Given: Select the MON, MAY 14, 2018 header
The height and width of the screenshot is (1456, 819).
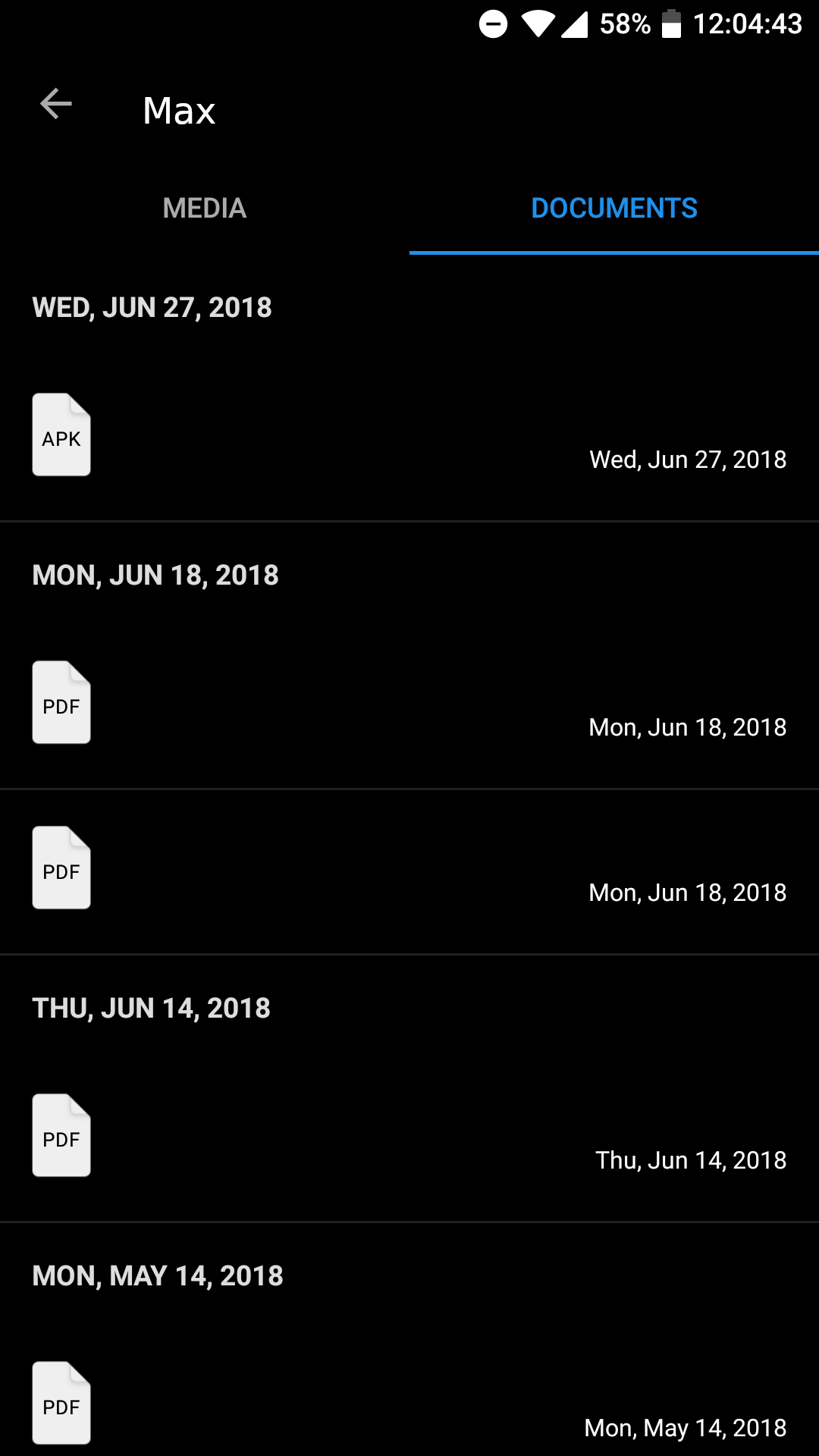Looking at the screenshot, I should [x=157, y=1275].
